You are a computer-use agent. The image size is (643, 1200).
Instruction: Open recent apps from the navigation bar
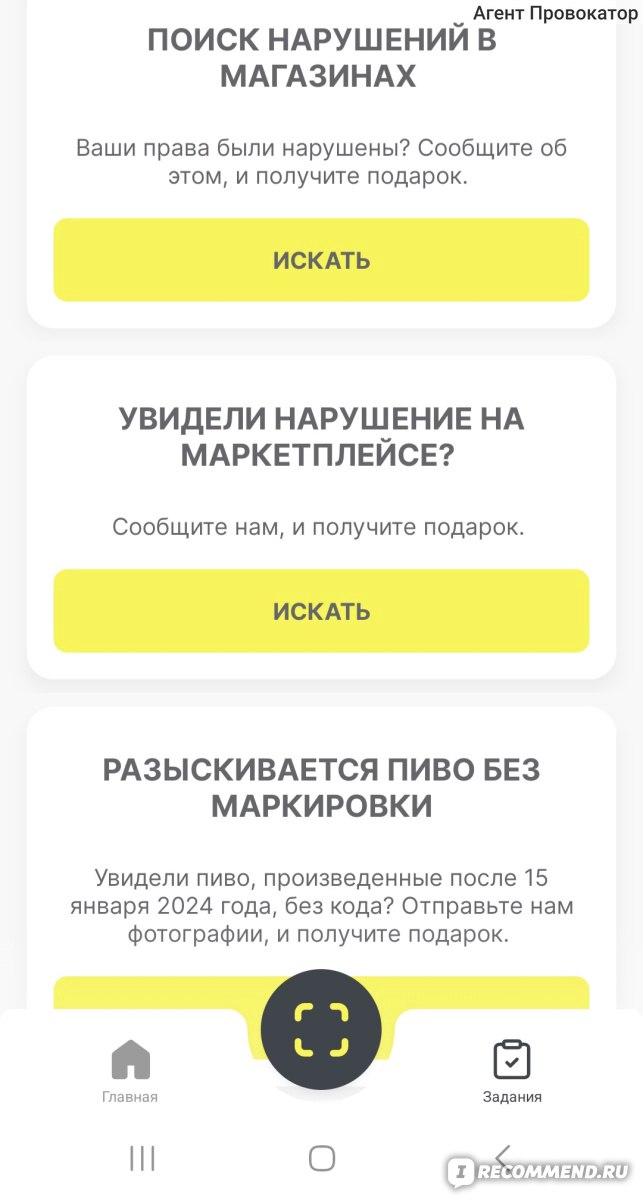click(142, 1158)
